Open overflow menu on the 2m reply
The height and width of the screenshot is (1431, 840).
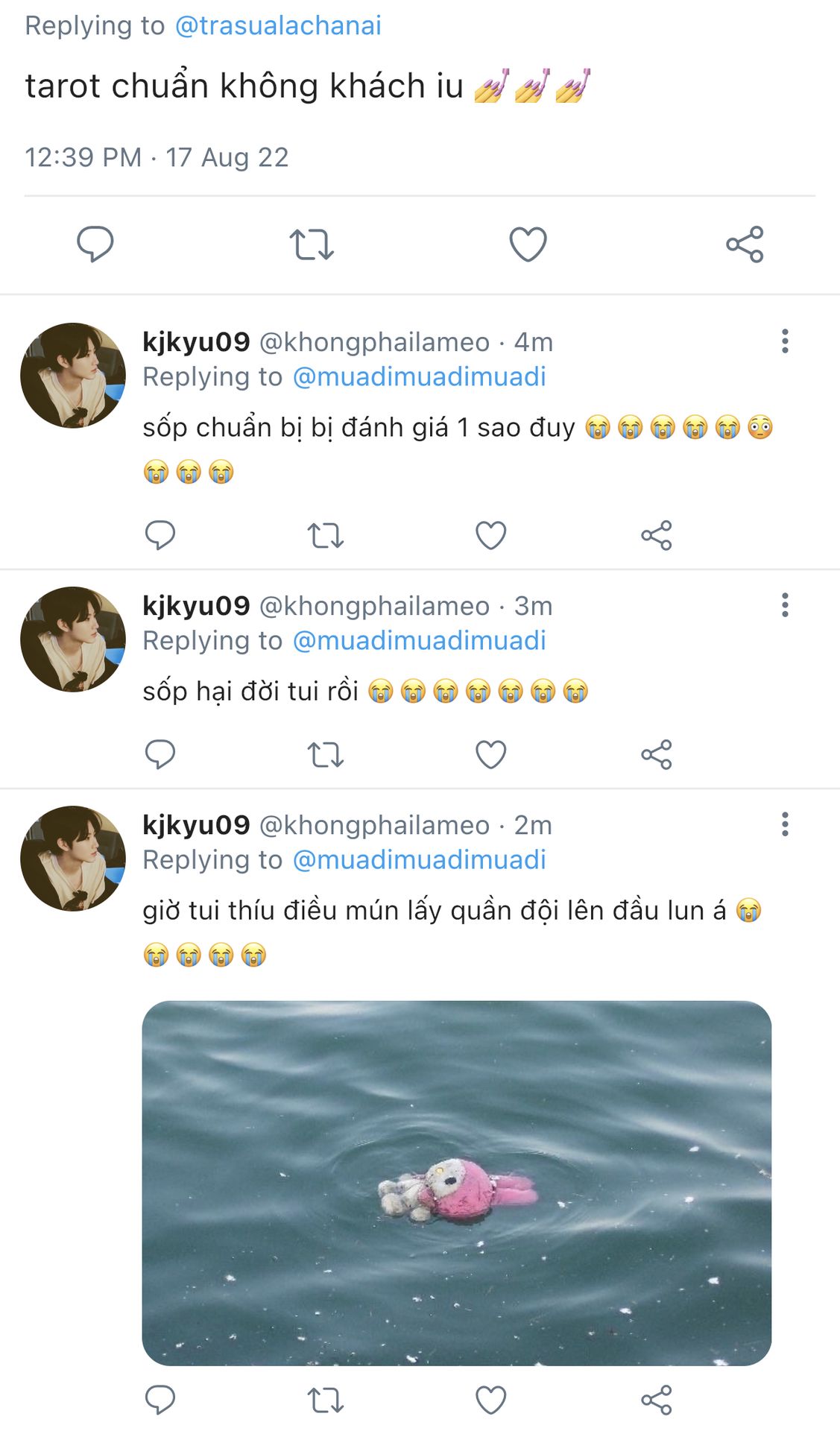(785, 824)
